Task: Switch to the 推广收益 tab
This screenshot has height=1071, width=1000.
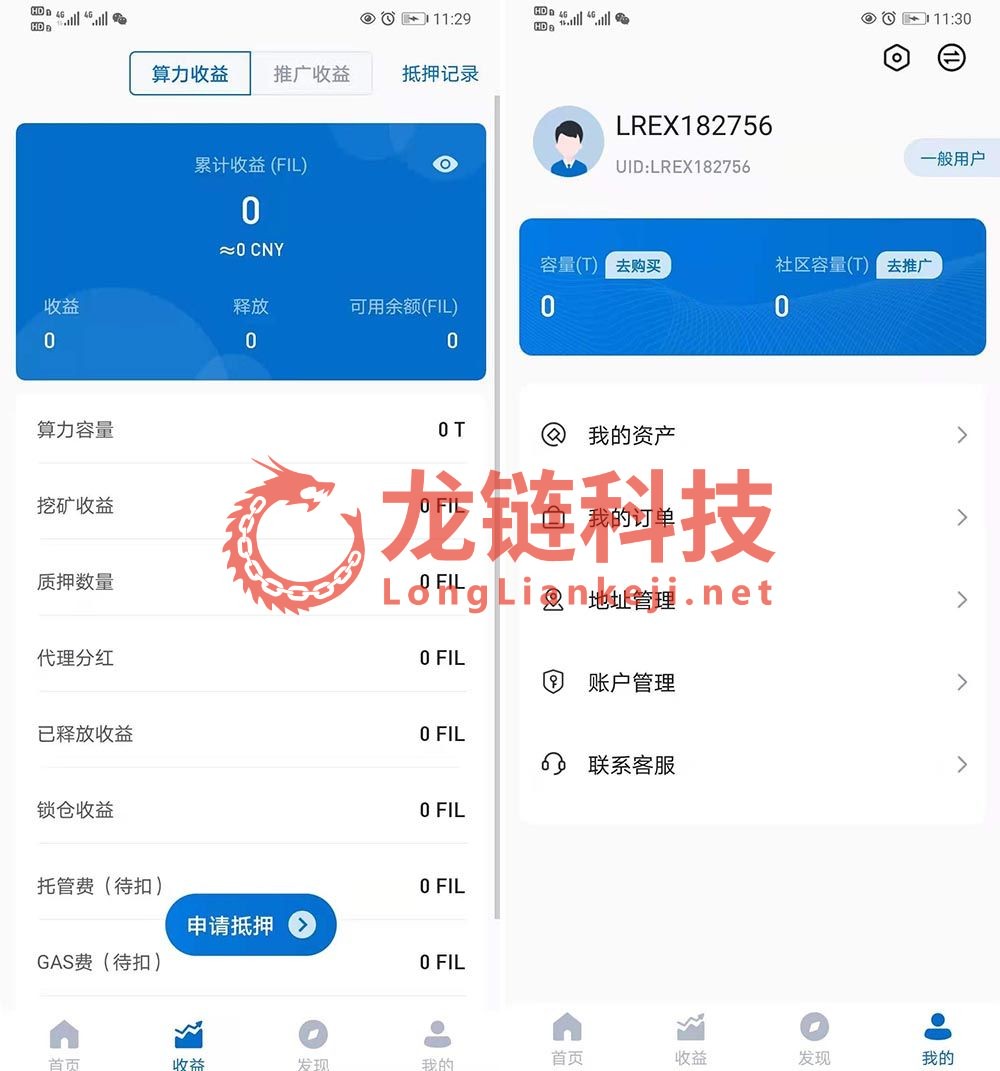Action: tap(311, 74)
